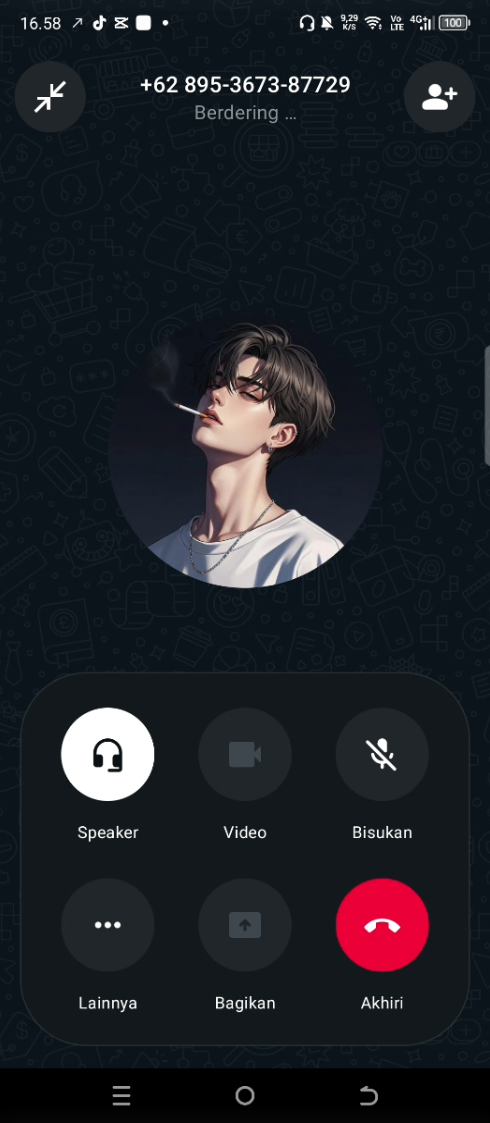Add a participant to the call
This screenshot has height=1123, width=490.
point(439,97)
